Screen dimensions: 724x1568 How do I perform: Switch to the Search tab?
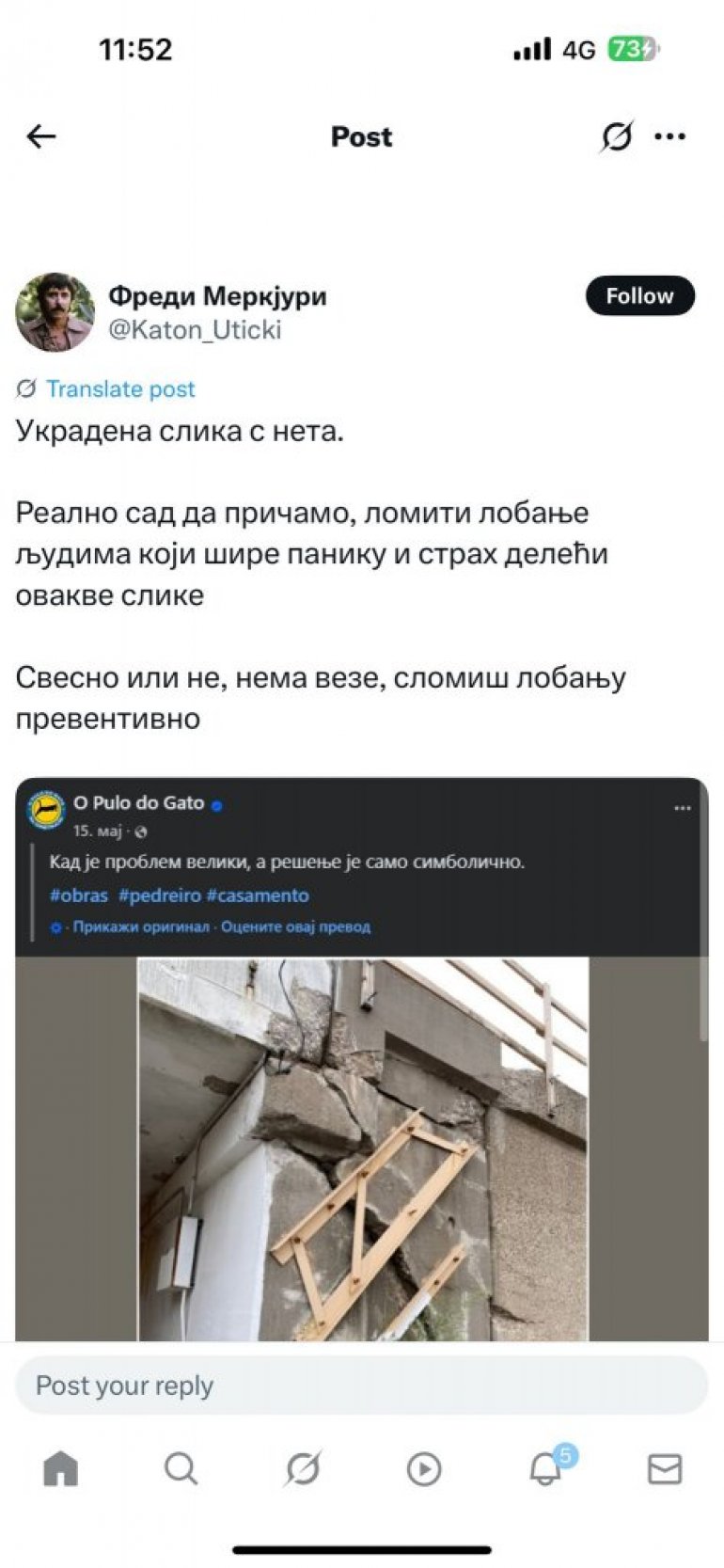[181, 1468]
